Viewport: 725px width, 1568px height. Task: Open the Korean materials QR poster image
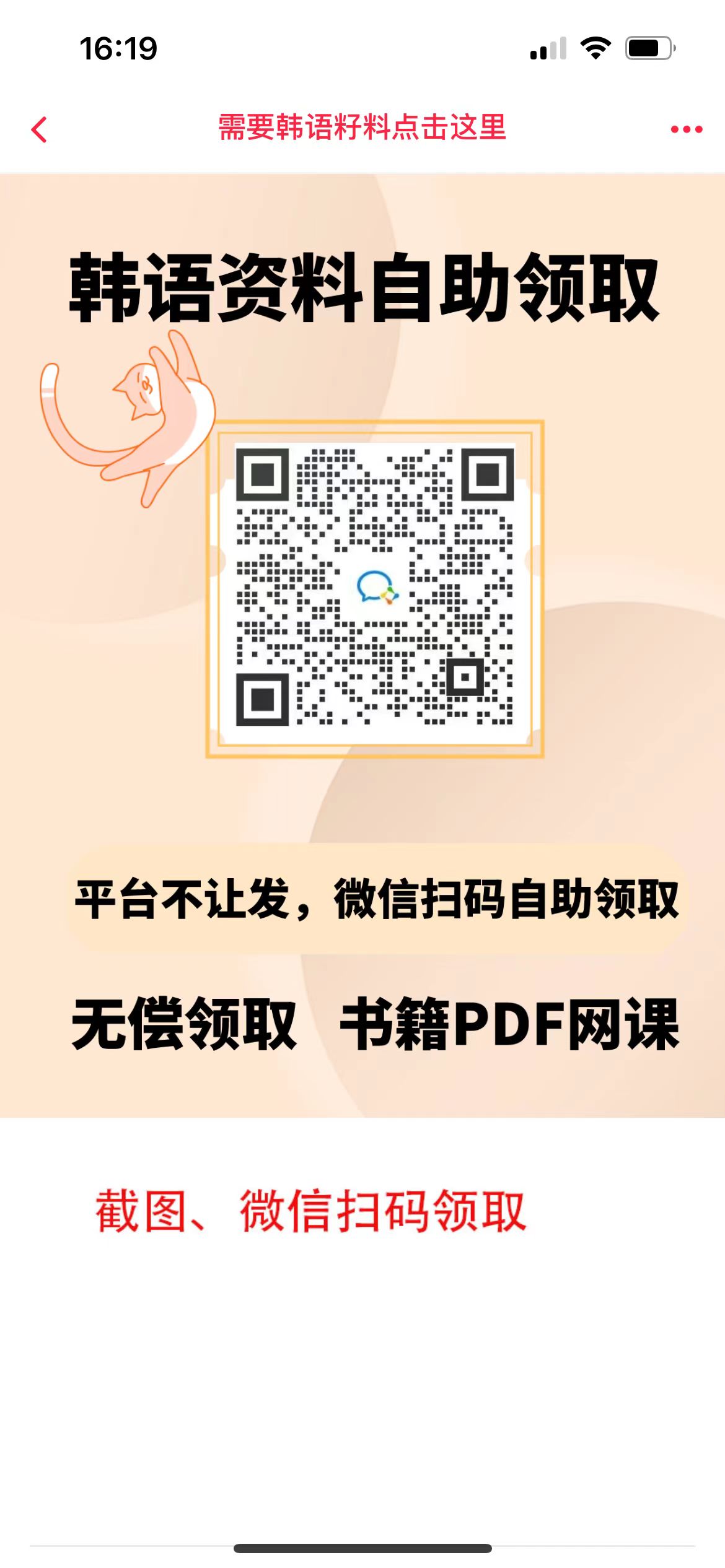tap(362, 645)
